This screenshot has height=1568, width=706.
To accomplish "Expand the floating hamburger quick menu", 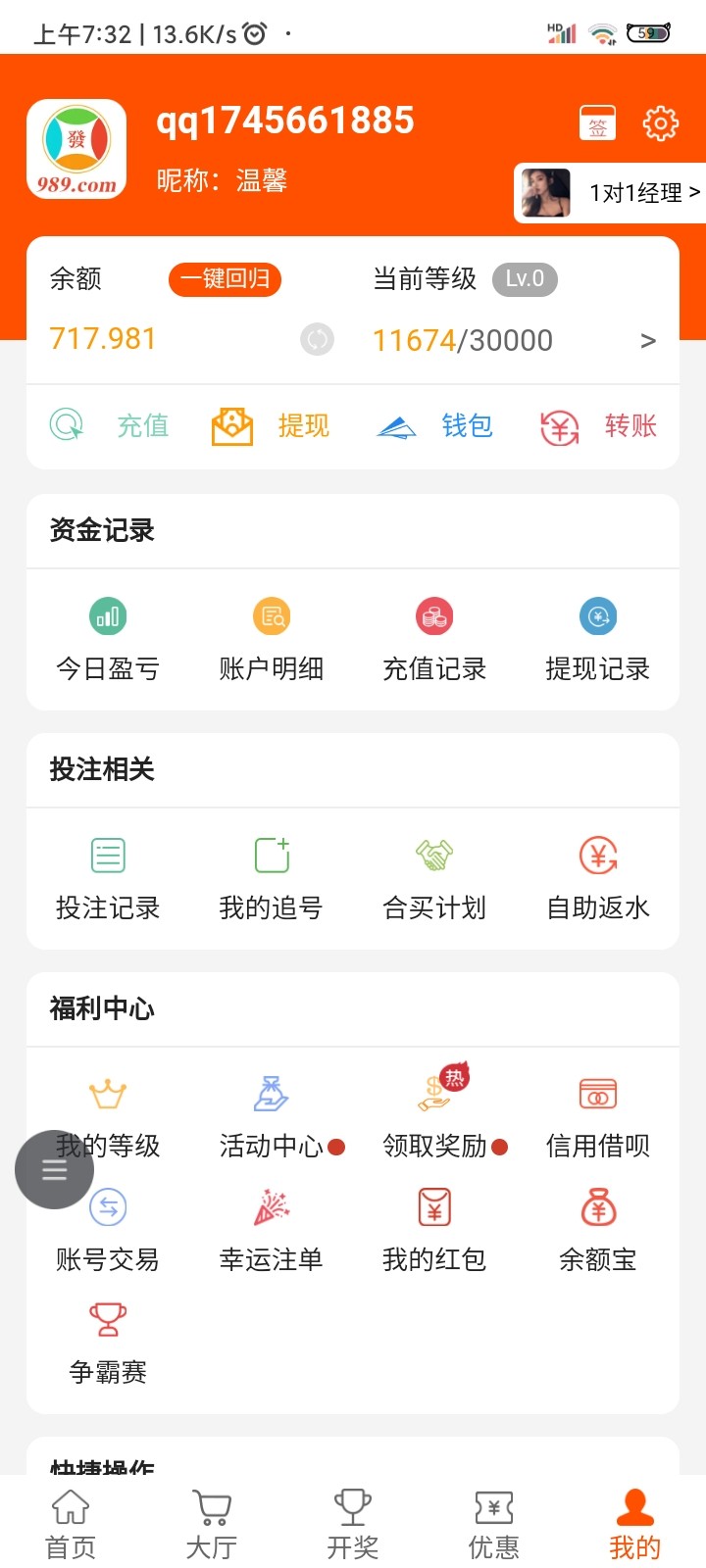I will pyautogui.click(x=54, y=1170).
